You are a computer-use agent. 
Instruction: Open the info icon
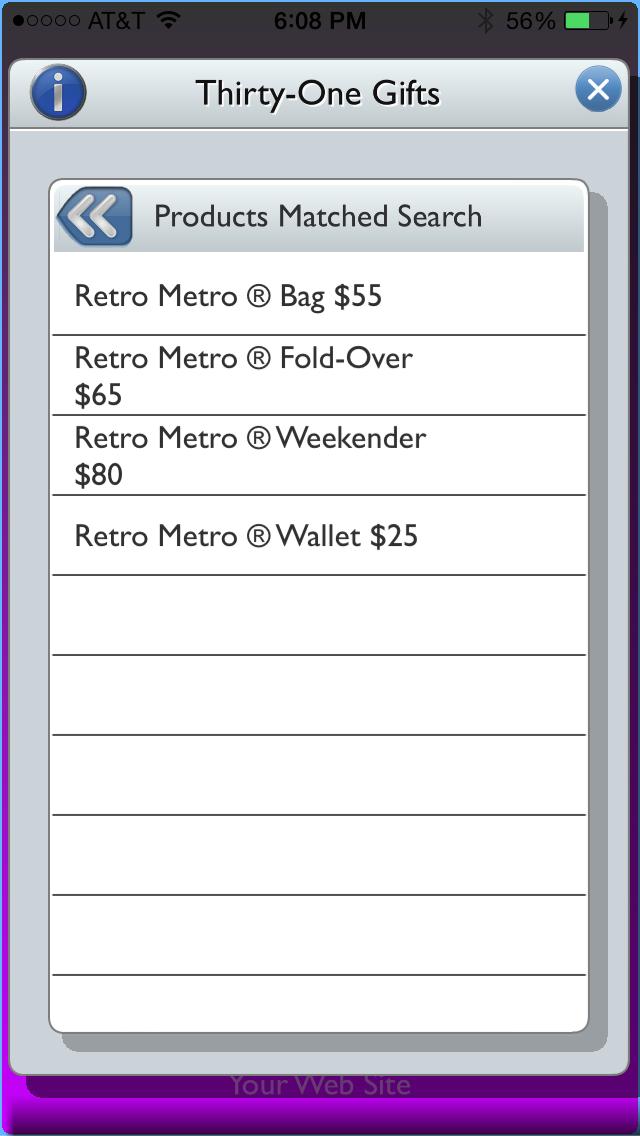pos(58,94)
